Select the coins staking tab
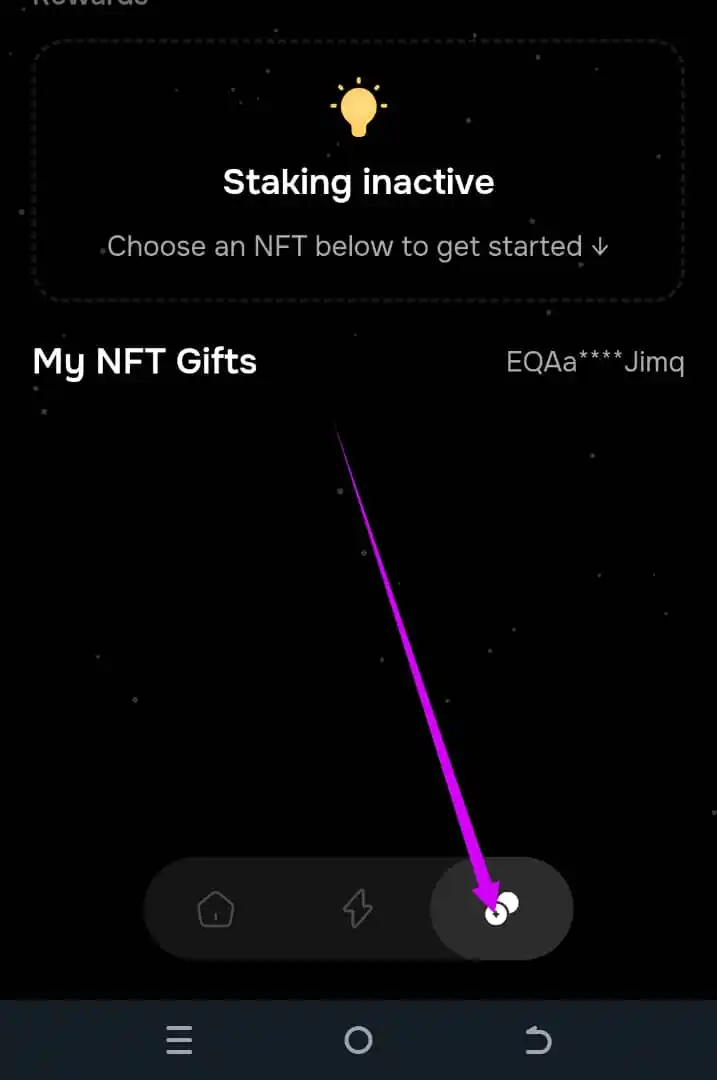This screenshot has height=1080, width=717. pyautogui.click(x=501, y=909)
